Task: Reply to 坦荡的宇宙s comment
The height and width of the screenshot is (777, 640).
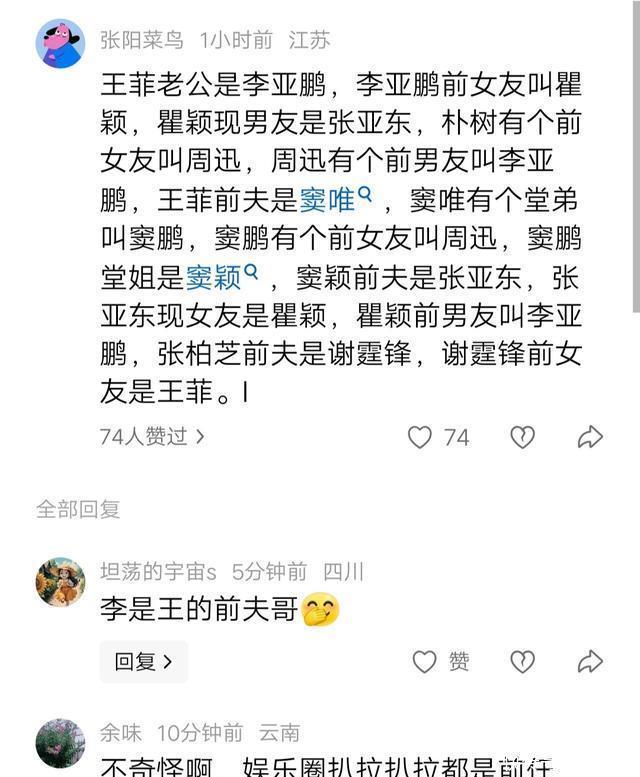Action: [143, 661]
